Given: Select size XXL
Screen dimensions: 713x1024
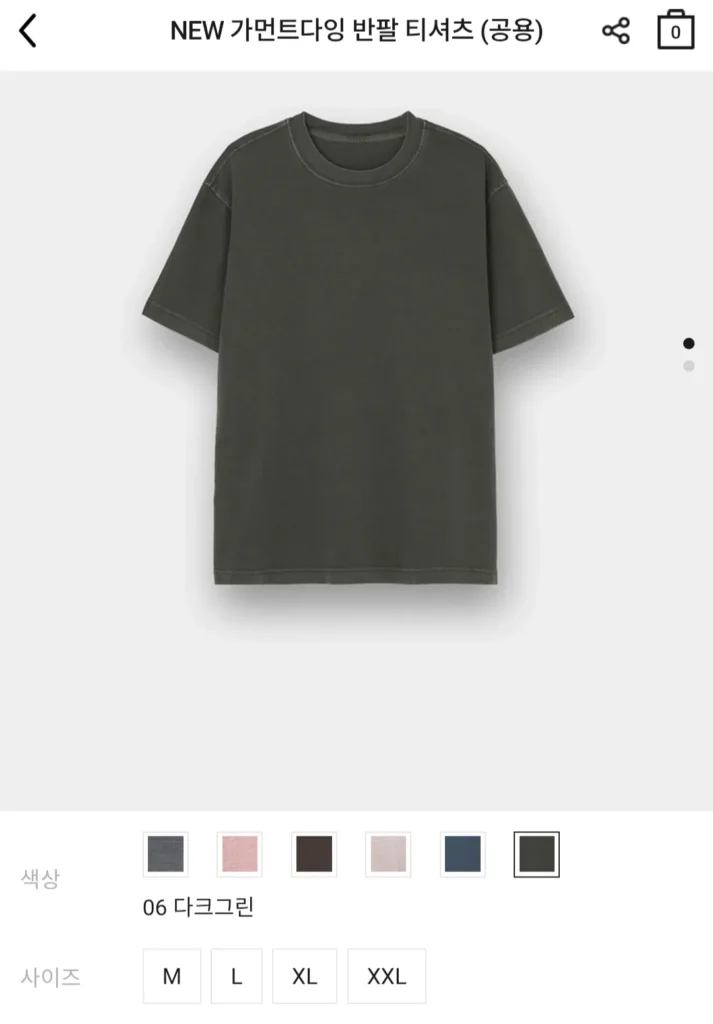Looking at the screenshot, I should point(386,976).
